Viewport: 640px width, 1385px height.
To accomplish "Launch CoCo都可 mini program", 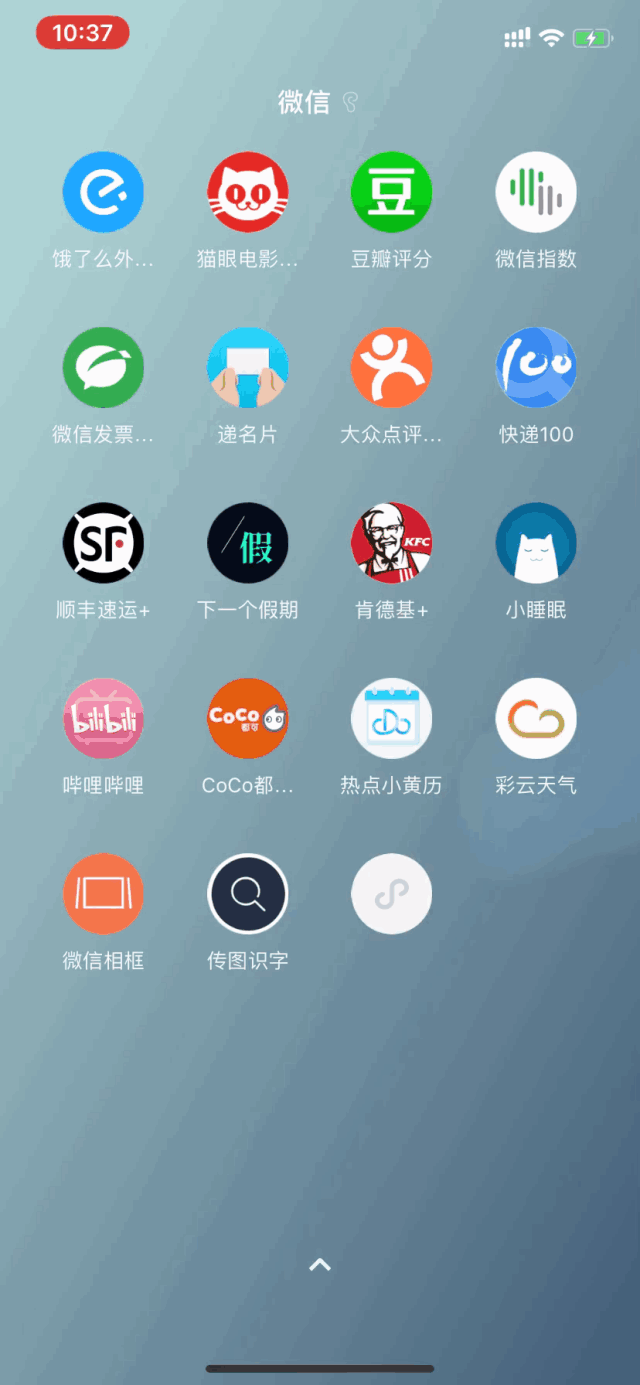I will [247, 718].
